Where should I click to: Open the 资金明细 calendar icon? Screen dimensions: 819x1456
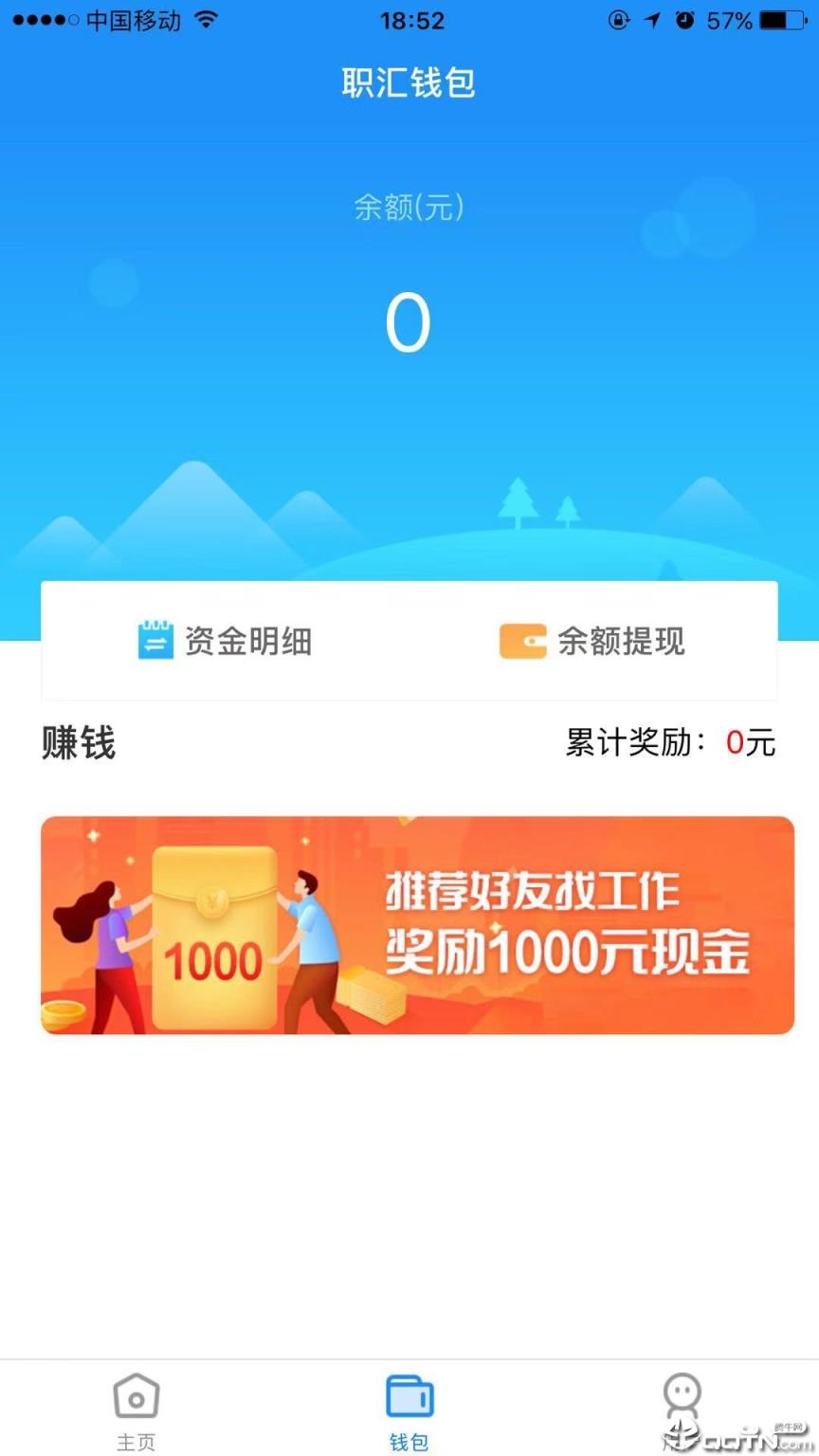coord(155,641)
